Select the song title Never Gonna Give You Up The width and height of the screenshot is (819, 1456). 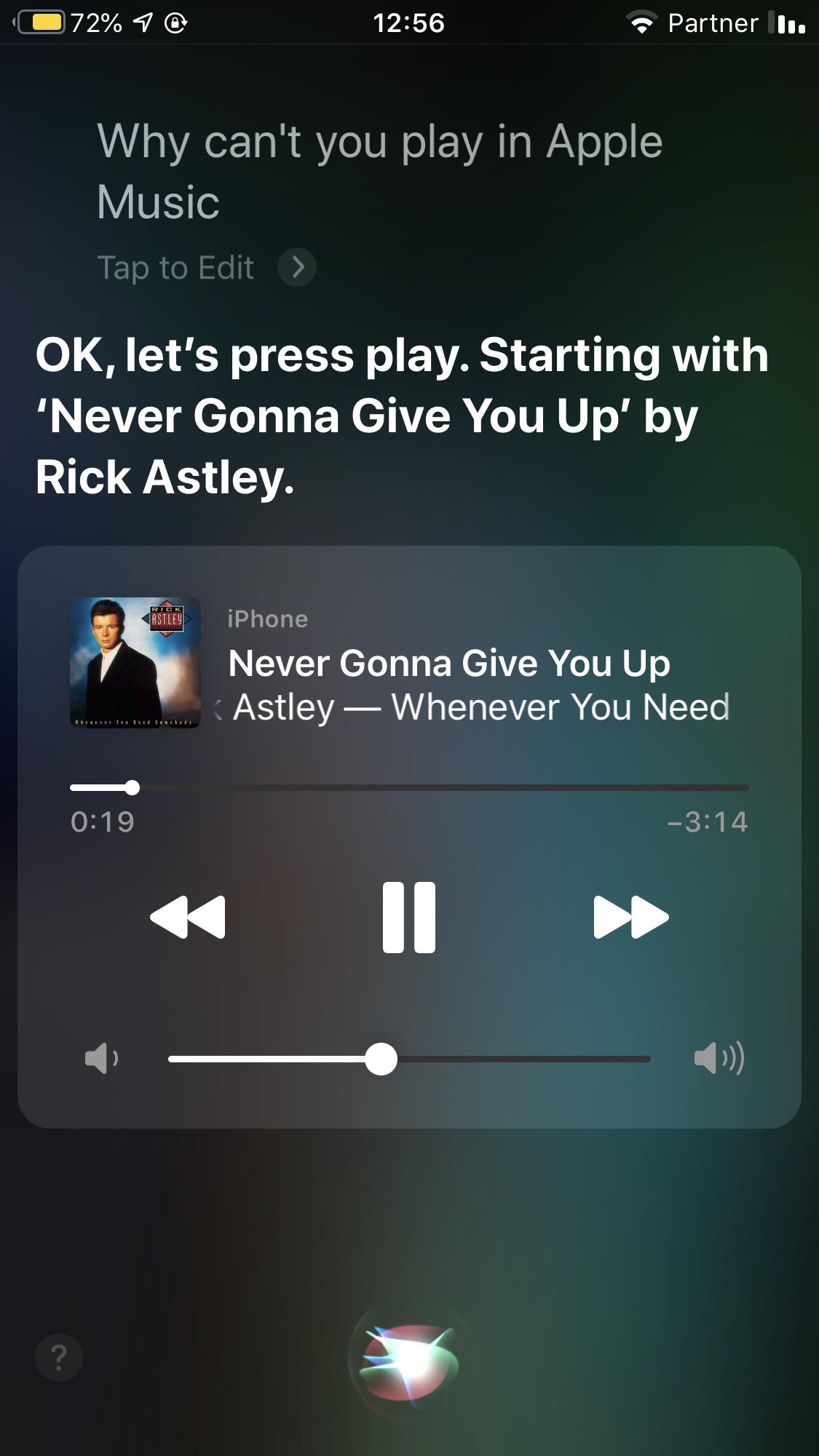point(449,664)
